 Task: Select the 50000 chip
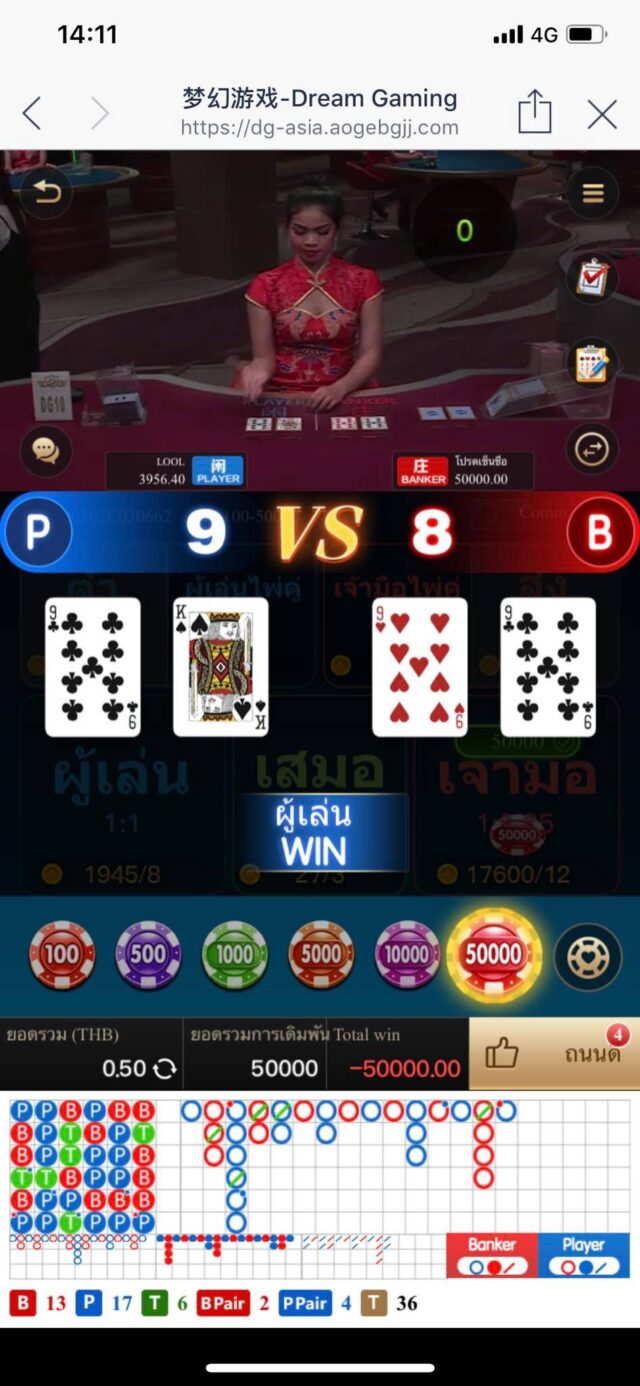(494, 955)
